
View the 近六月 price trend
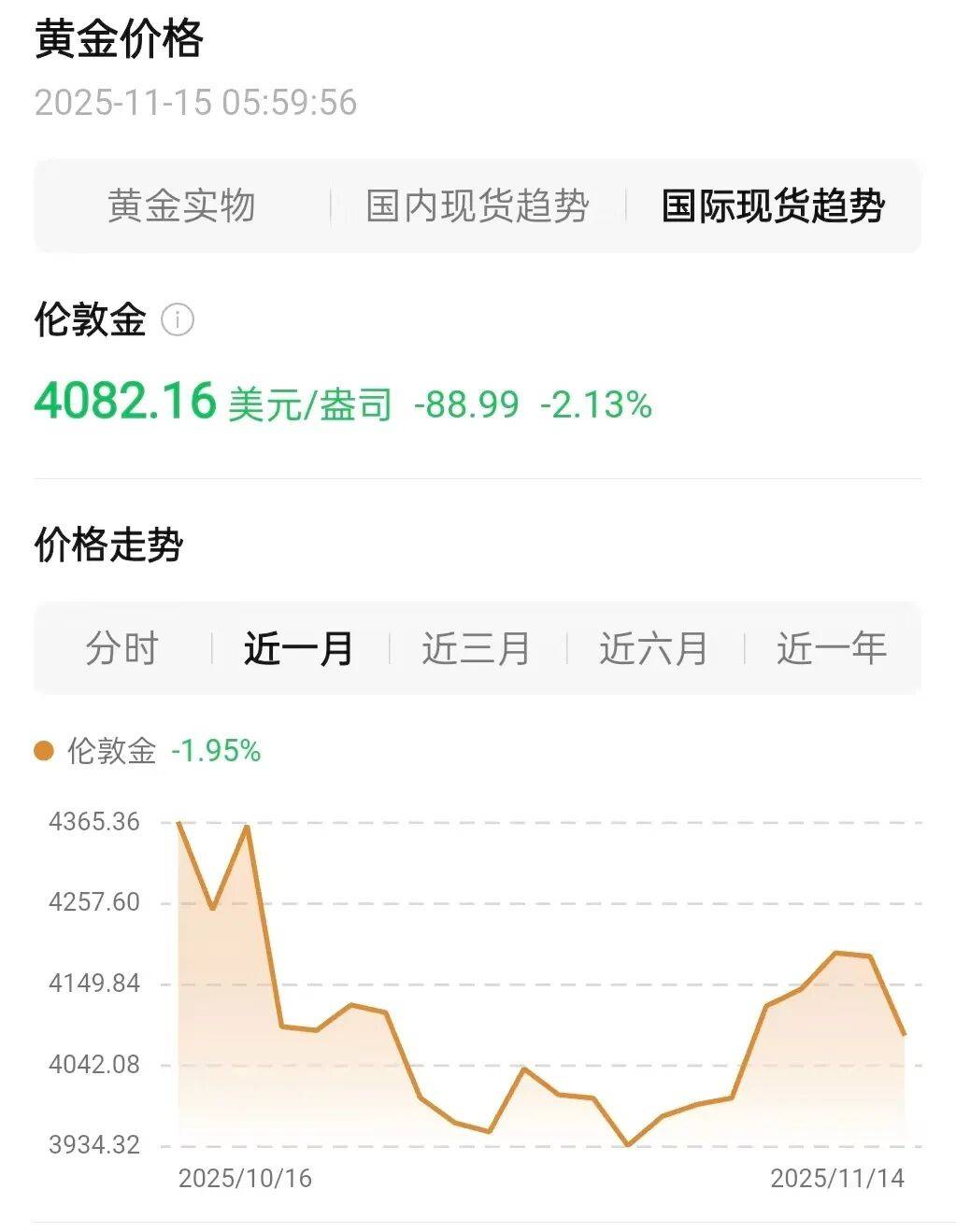click(x=654, y=648)
